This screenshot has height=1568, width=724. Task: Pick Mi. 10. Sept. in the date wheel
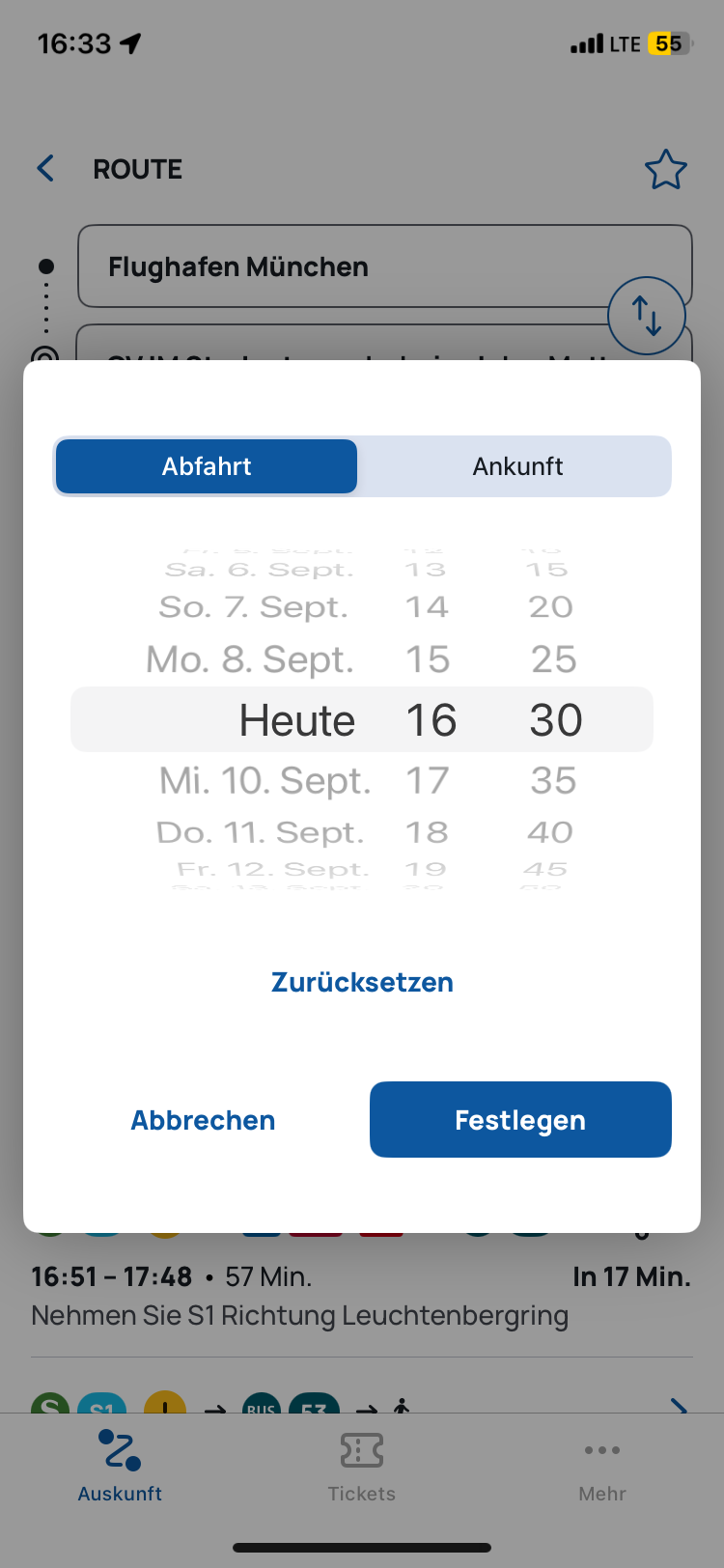pyautogui.click(x=265, y=780)
